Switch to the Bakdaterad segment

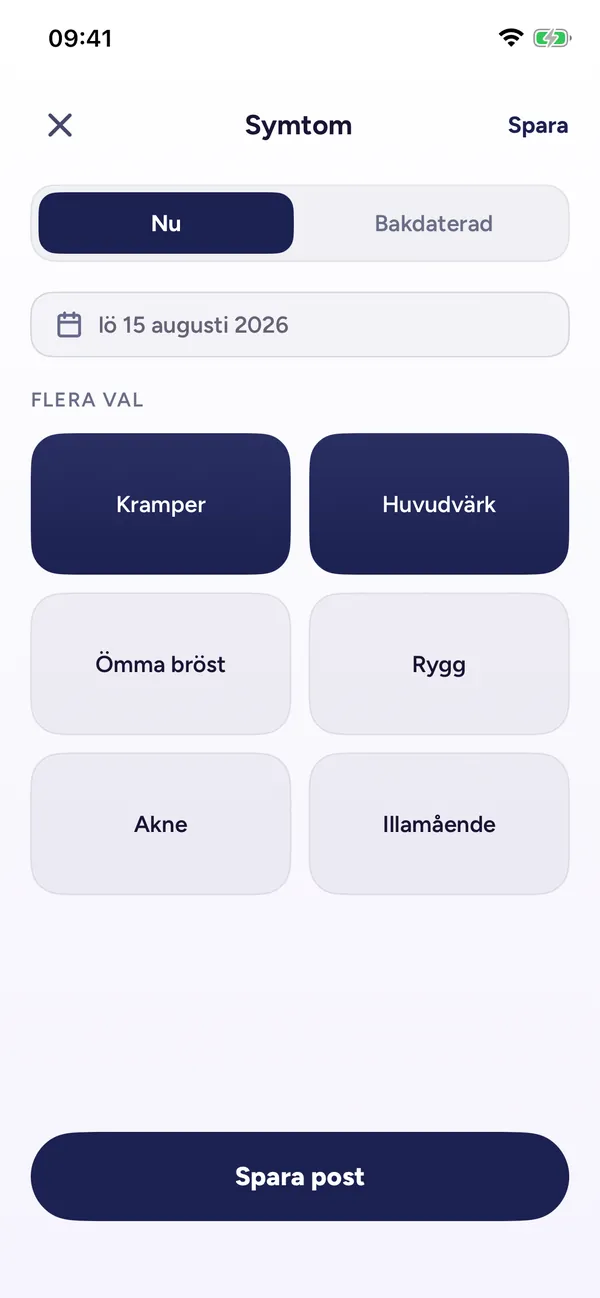tap(433, 223)
